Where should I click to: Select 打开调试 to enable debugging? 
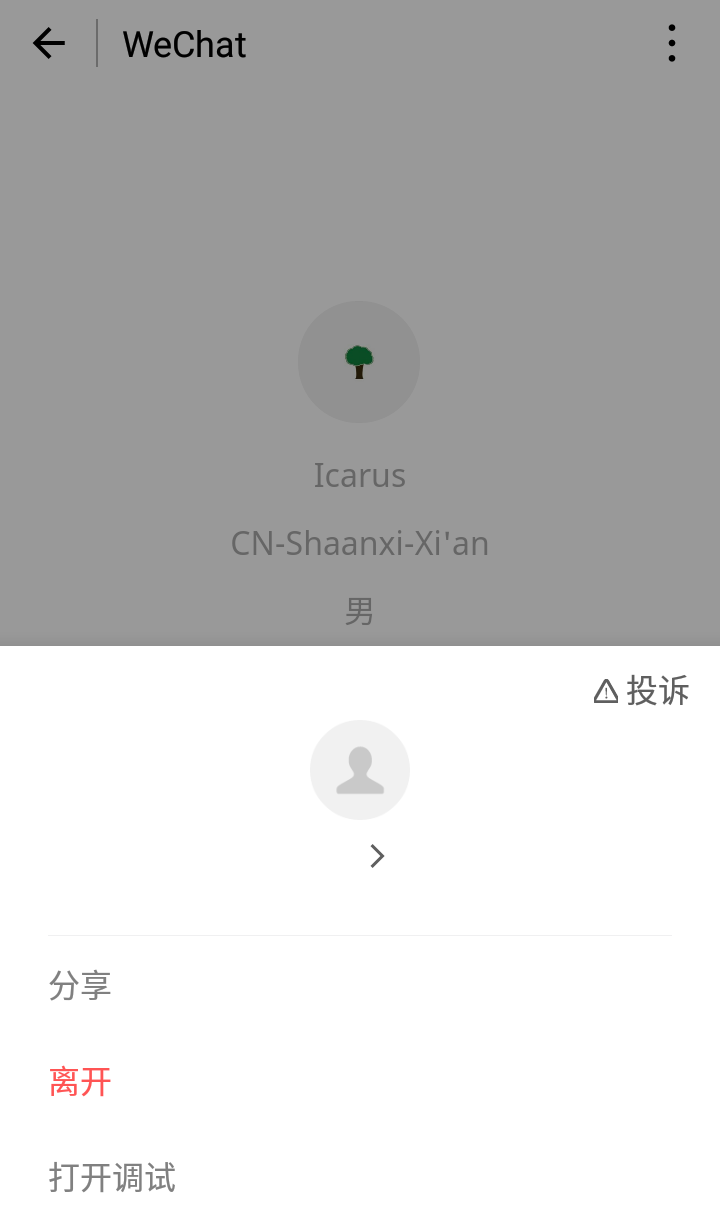pyautogui.click(x=112, y=1178)
